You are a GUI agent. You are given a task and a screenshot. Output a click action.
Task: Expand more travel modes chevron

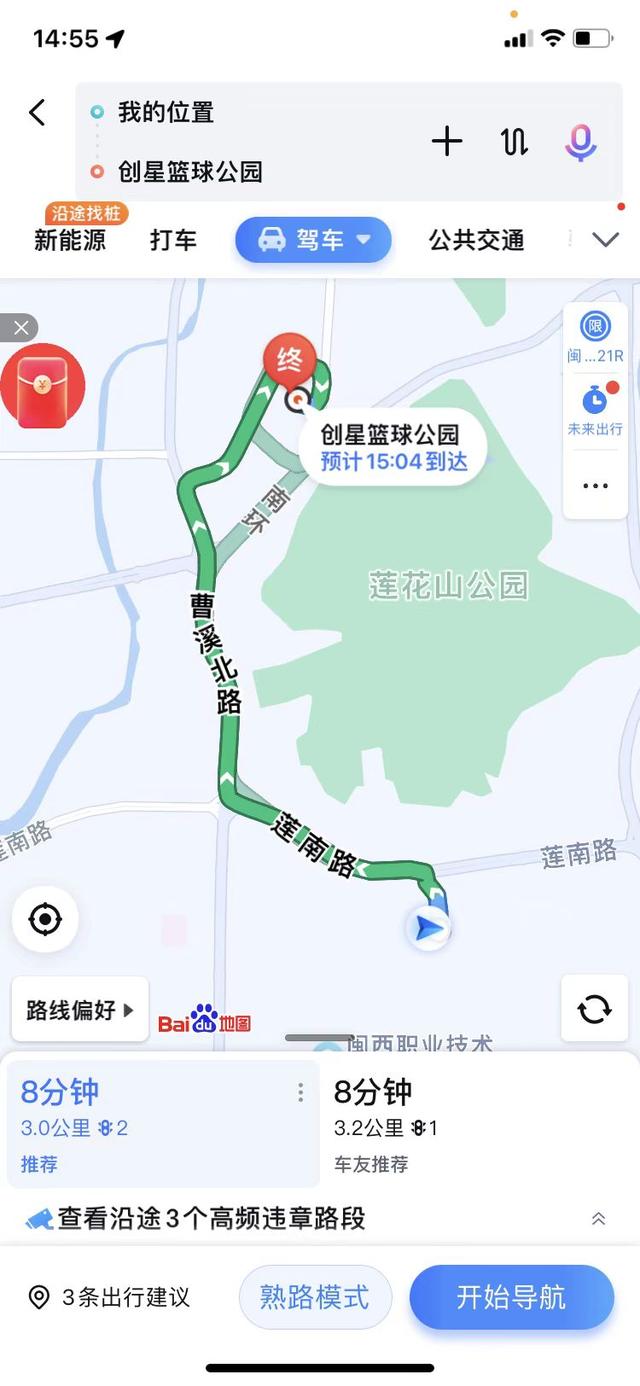606,240
